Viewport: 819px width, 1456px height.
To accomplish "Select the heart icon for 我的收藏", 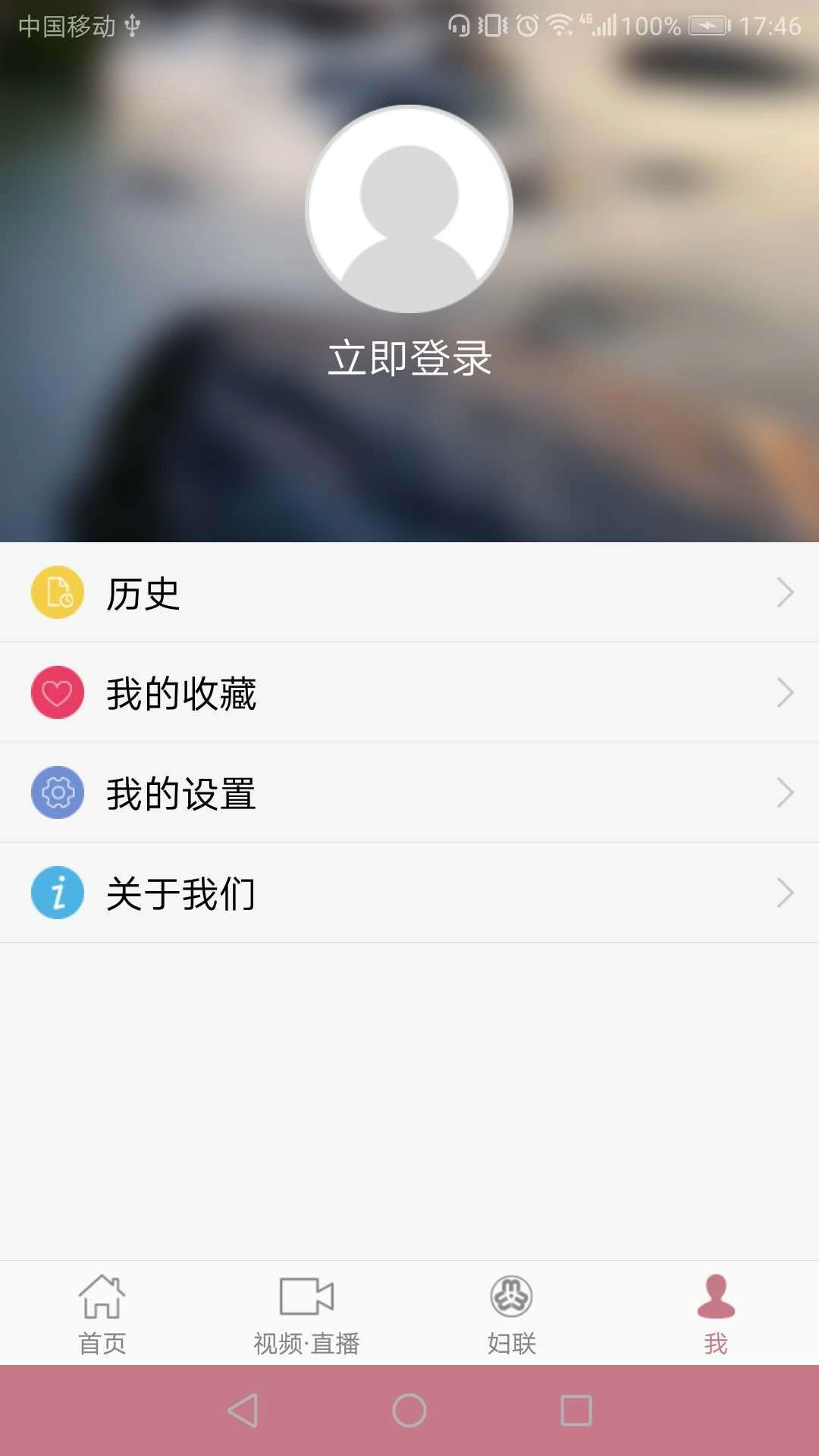I will pos(57,692).
